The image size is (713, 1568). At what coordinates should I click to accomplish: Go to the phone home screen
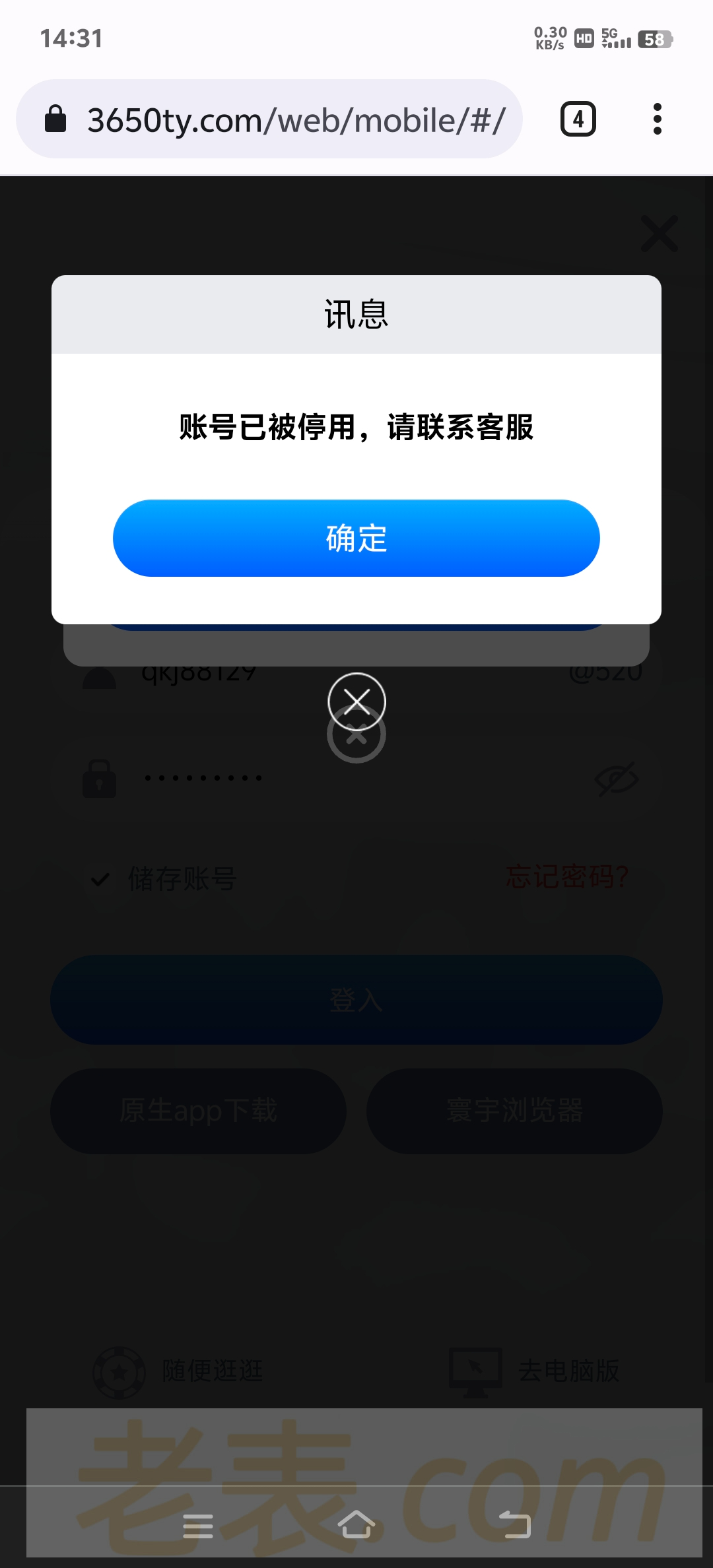[x=356, y=1525]
